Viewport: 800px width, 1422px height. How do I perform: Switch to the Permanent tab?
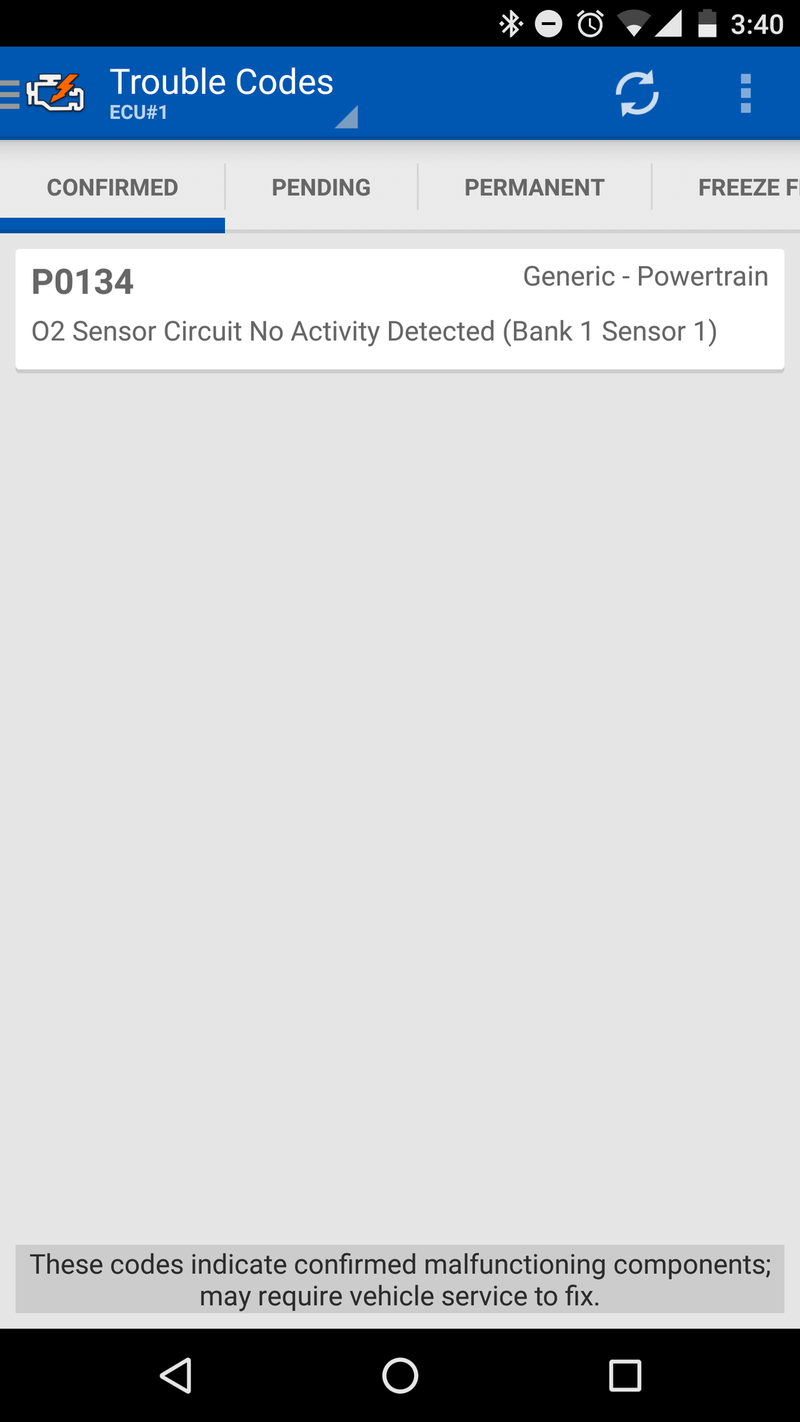[534, 188]
